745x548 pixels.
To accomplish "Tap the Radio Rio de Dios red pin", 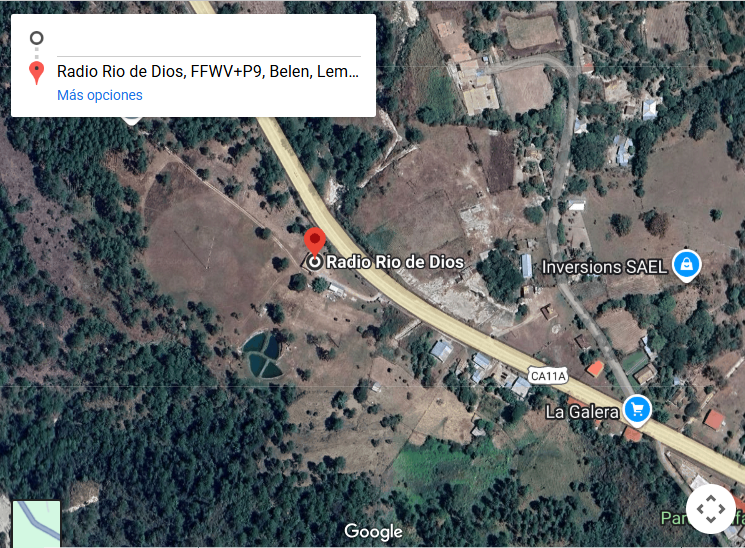I will 315,242.
